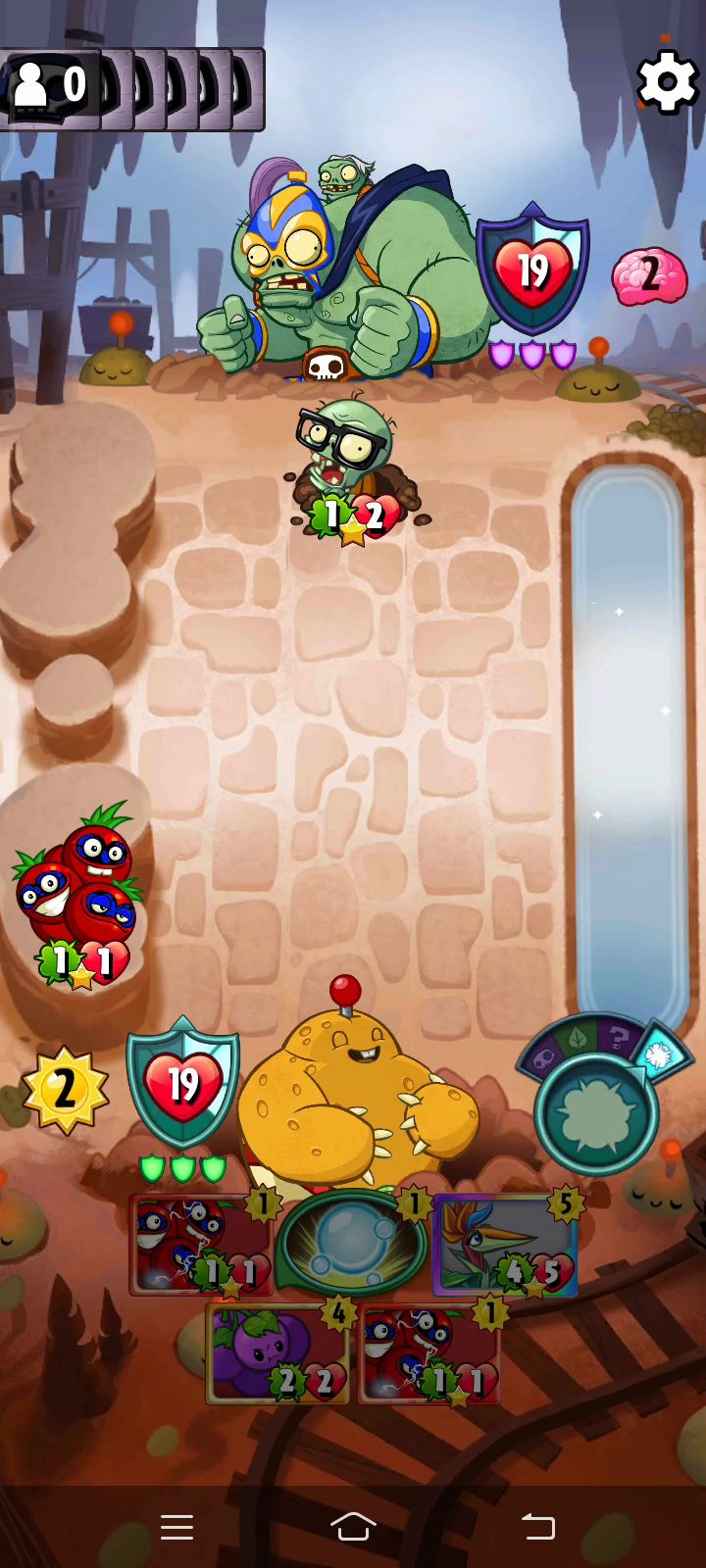Select the purple grape 2/2 card
The image size is (706, 1568).
pos(278,1351)
